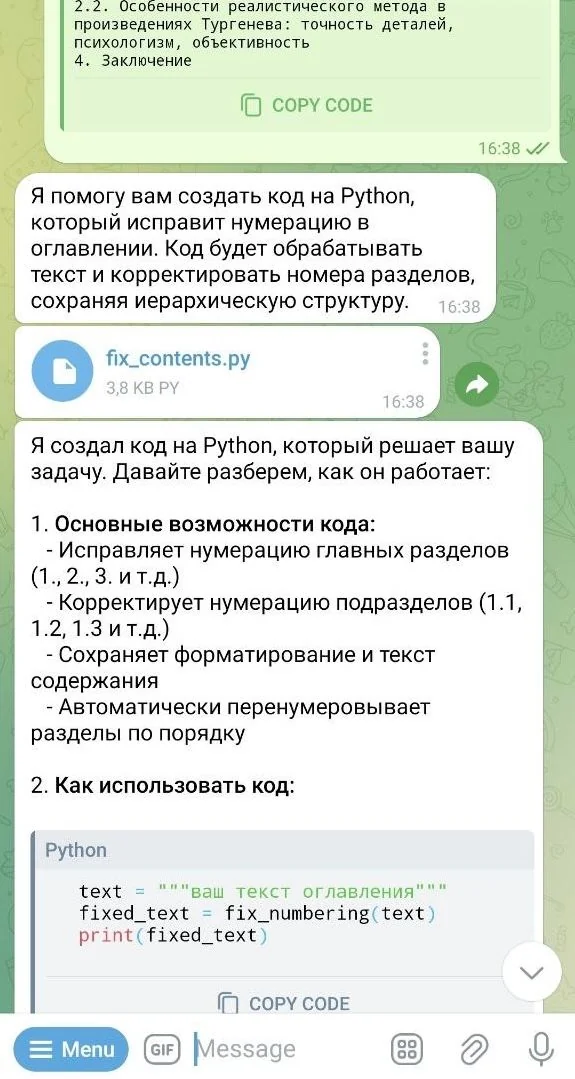The image size is (575, 1079).
Task: Attach a file with the paperclip
Action: [474, 1050]
